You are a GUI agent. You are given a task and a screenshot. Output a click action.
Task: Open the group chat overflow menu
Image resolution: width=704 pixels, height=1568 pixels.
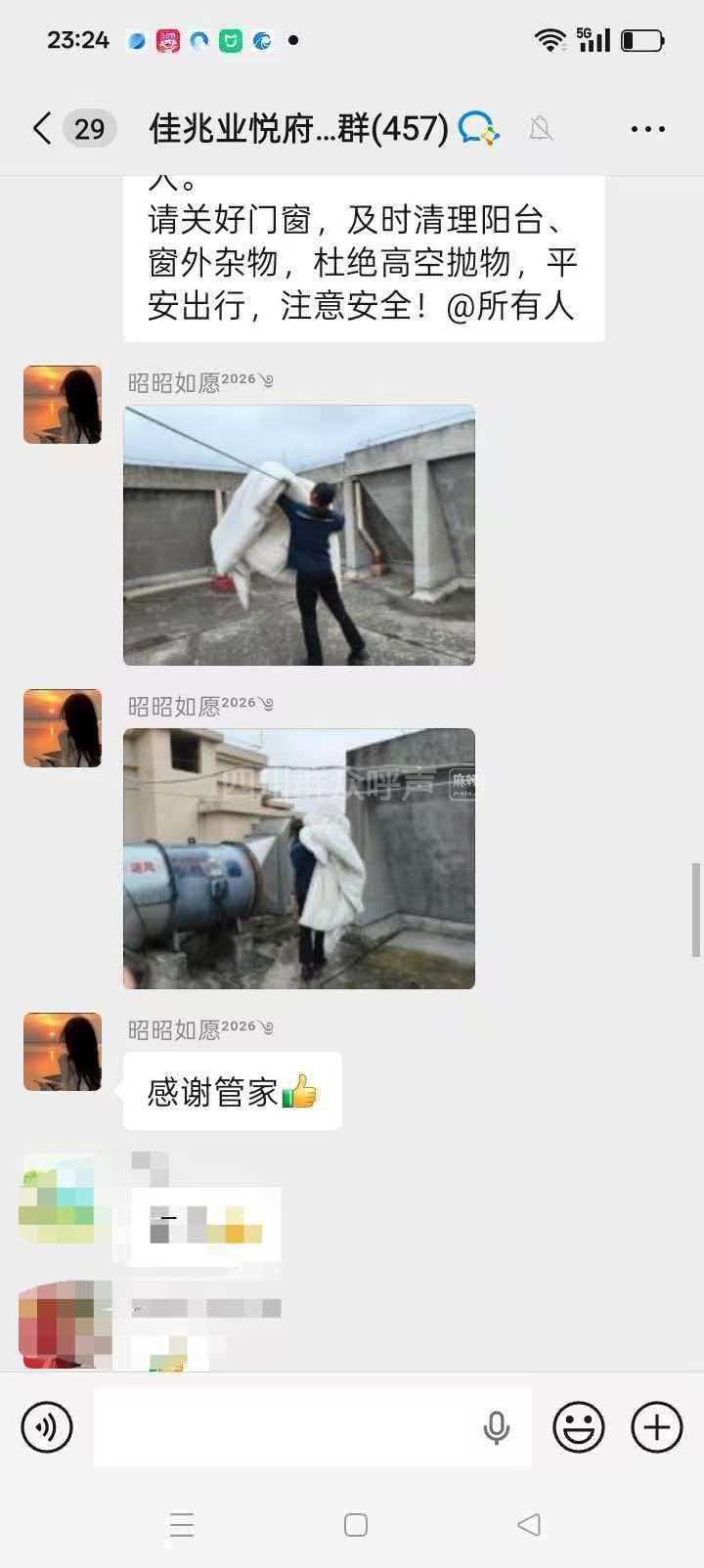point(647,128)
